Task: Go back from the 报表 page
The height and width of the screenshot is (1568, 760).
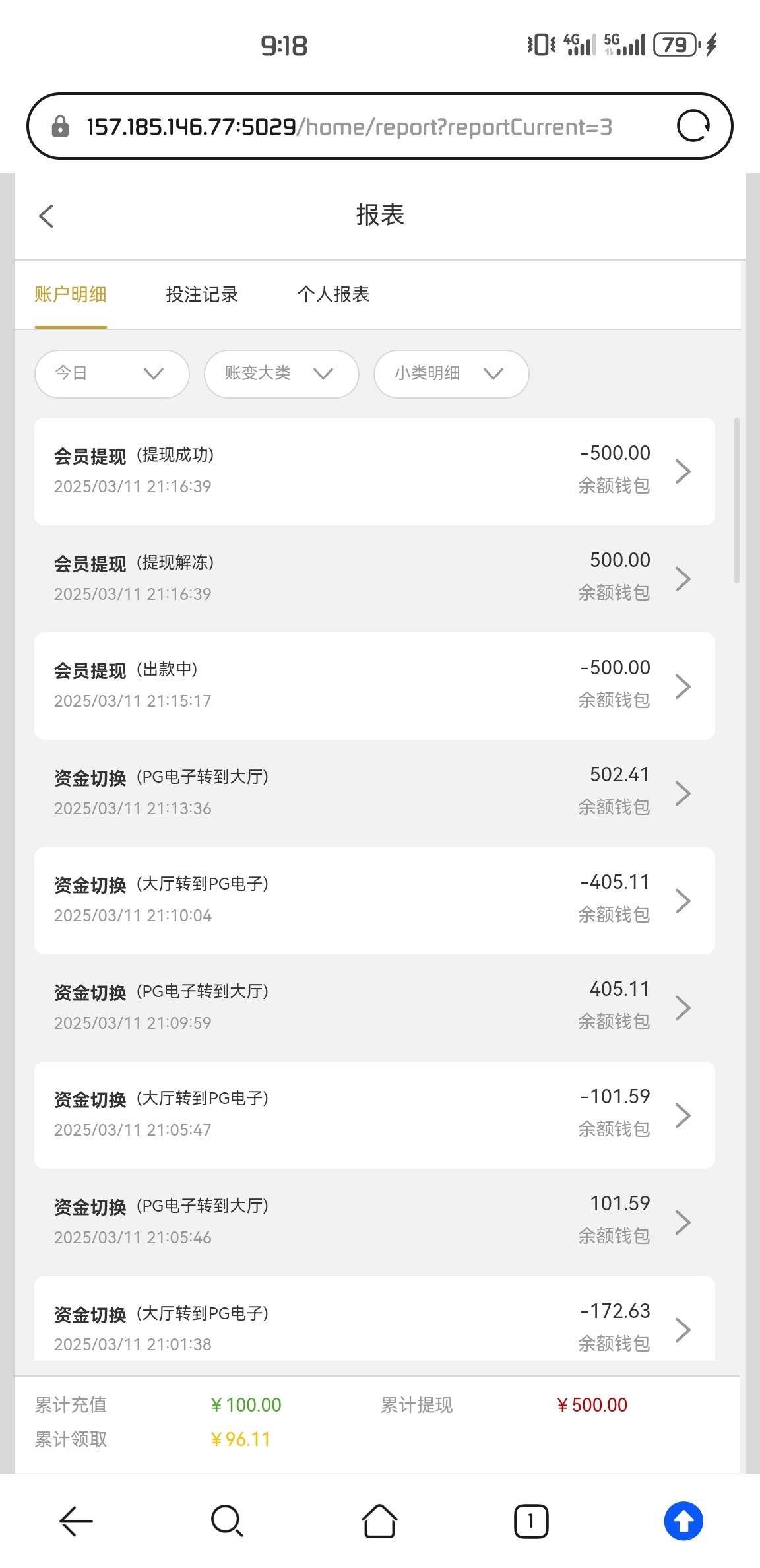Action: click(x=46, y=216)
